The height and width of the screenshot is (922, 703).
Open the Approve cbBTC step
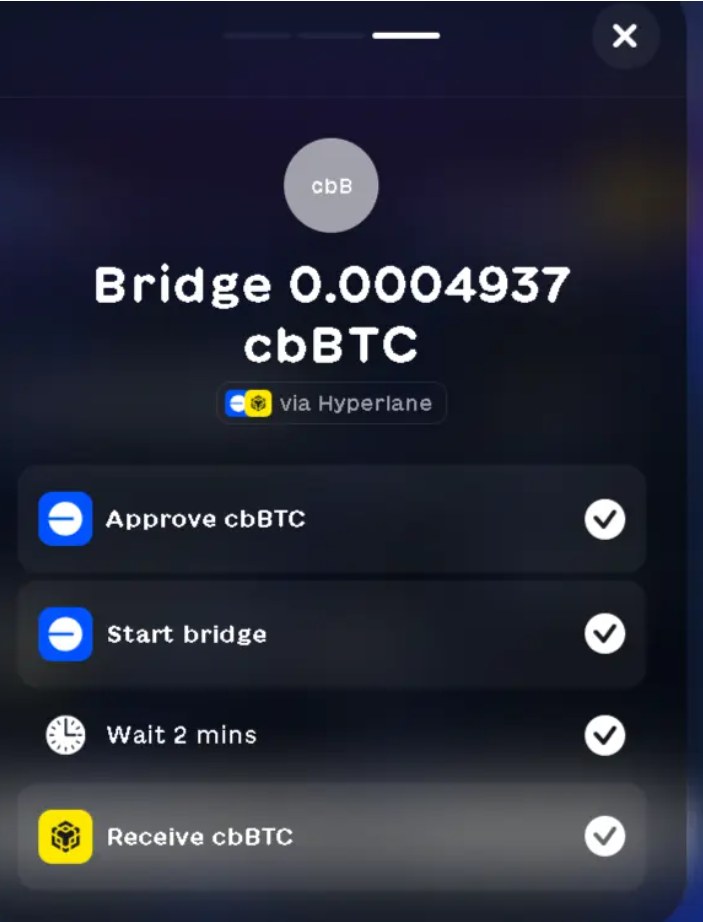pos(331,519)
